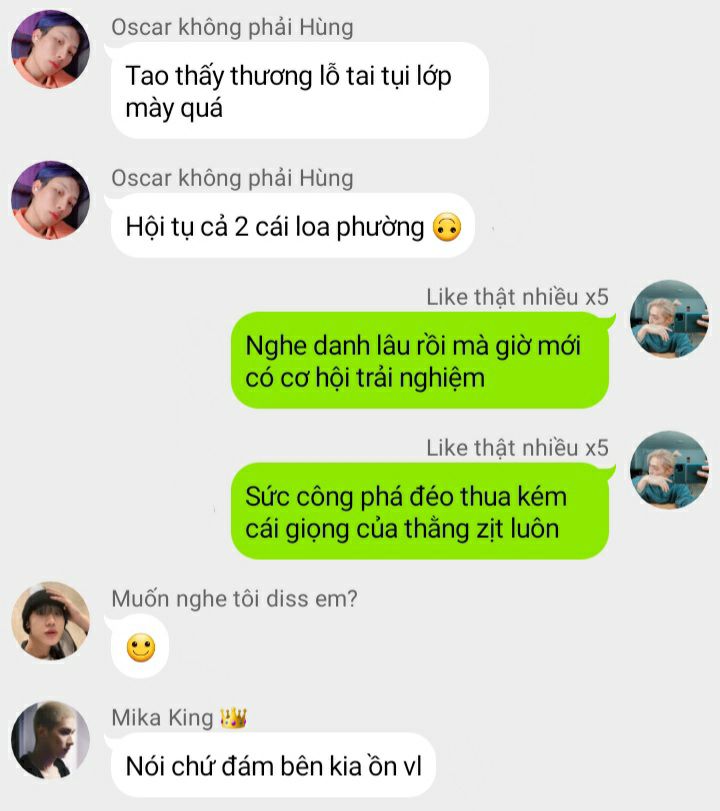This screenshot has width=720, height=811.
Task: Open avatar next to "Nghe danh lâu rồi" message
Action: (669, 319)
